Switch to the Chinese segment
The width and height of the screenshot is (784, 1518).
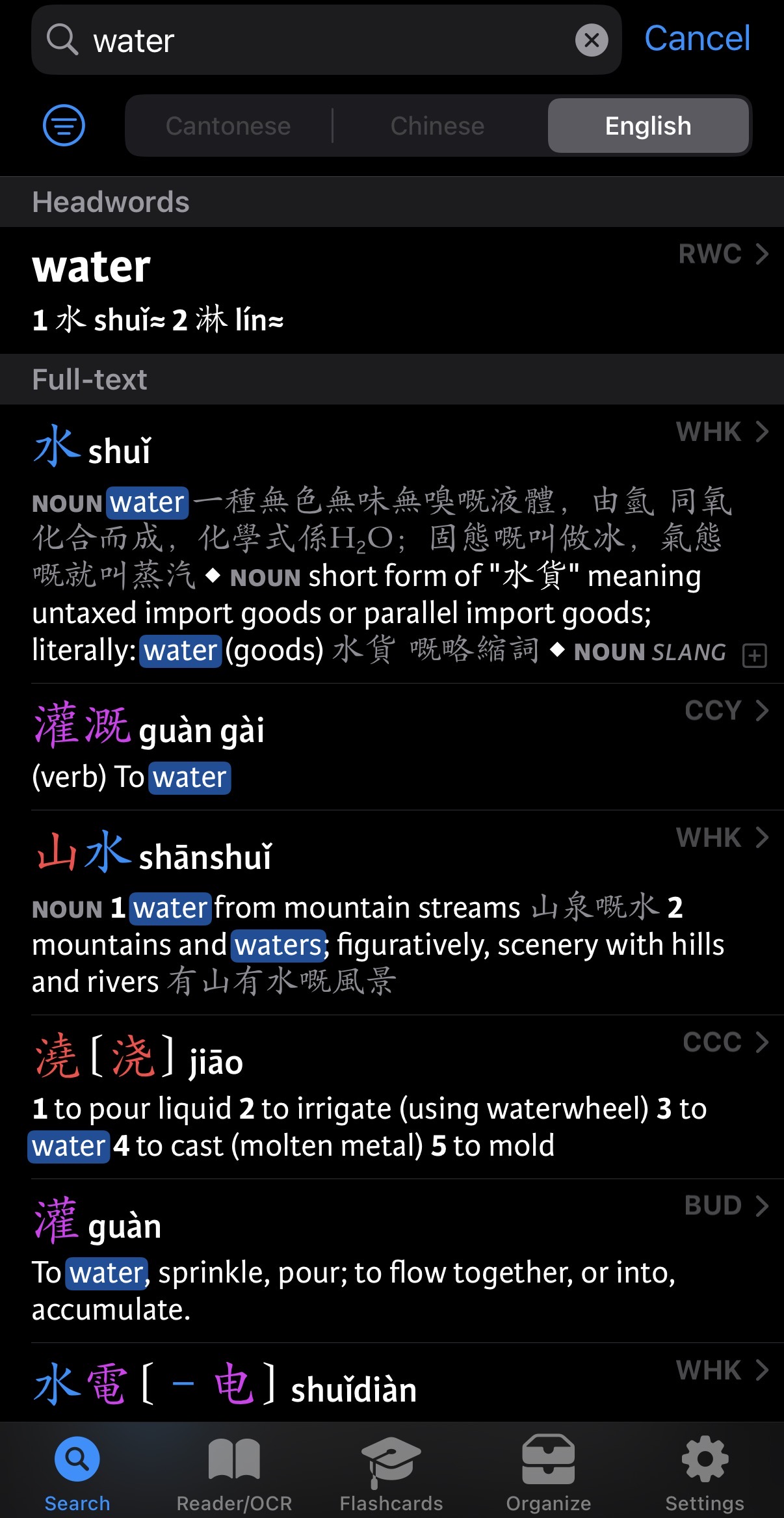438,126
